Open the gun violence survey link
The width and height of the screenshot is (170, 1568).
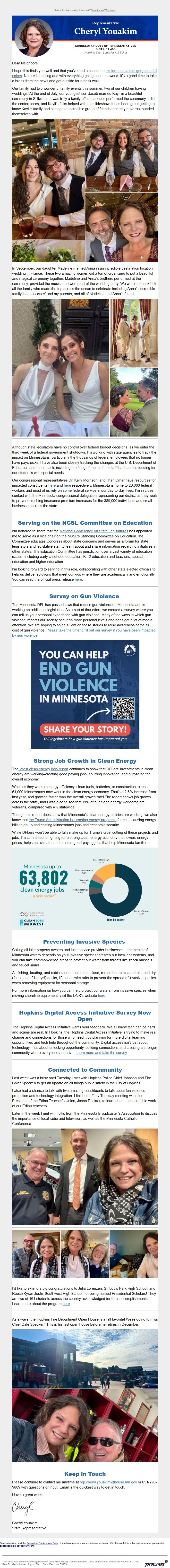101,630
